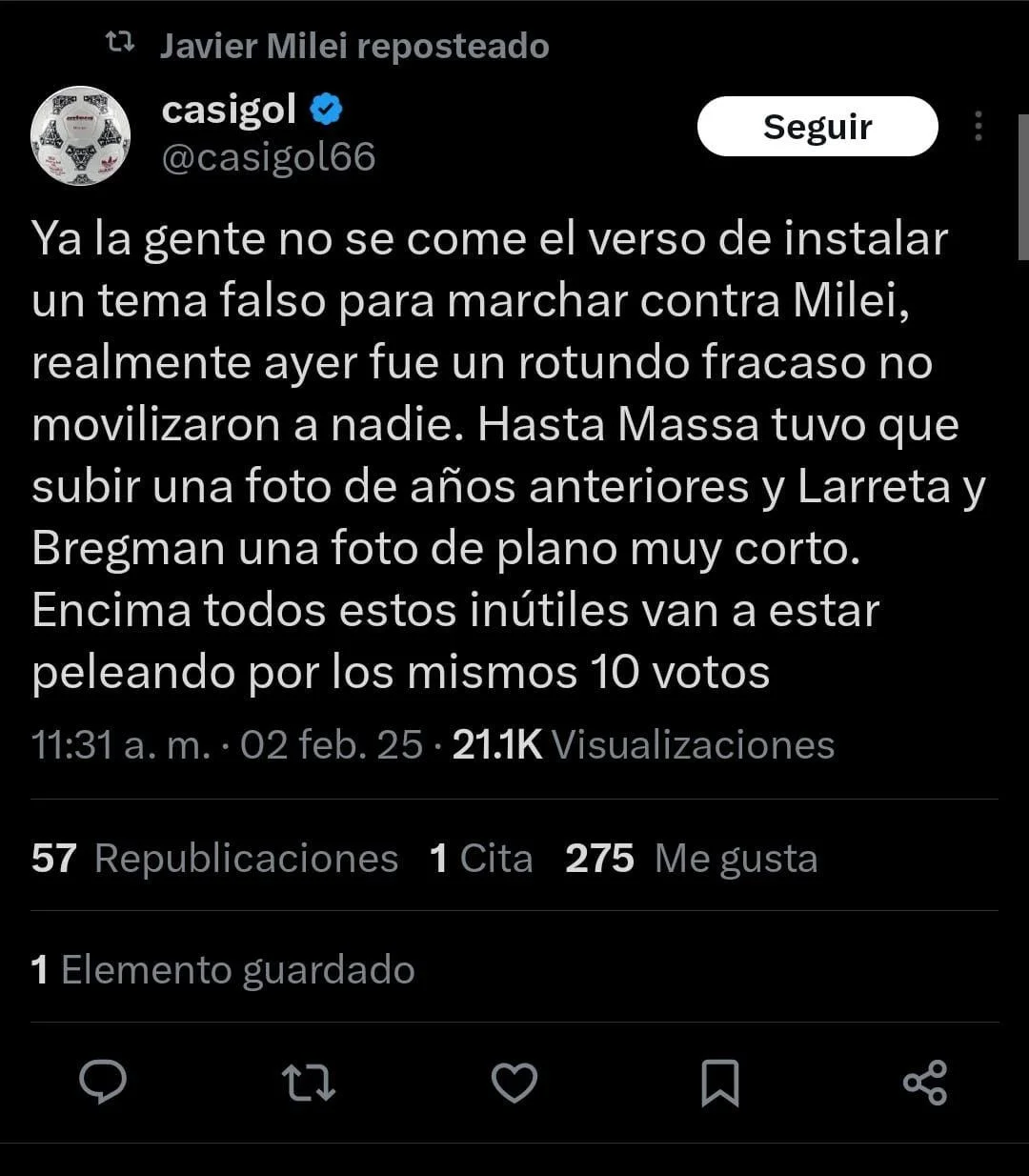This screenshot has width=1029, height=1176.
Task: Like casigol's tweet
Action: coord(514,1084)
